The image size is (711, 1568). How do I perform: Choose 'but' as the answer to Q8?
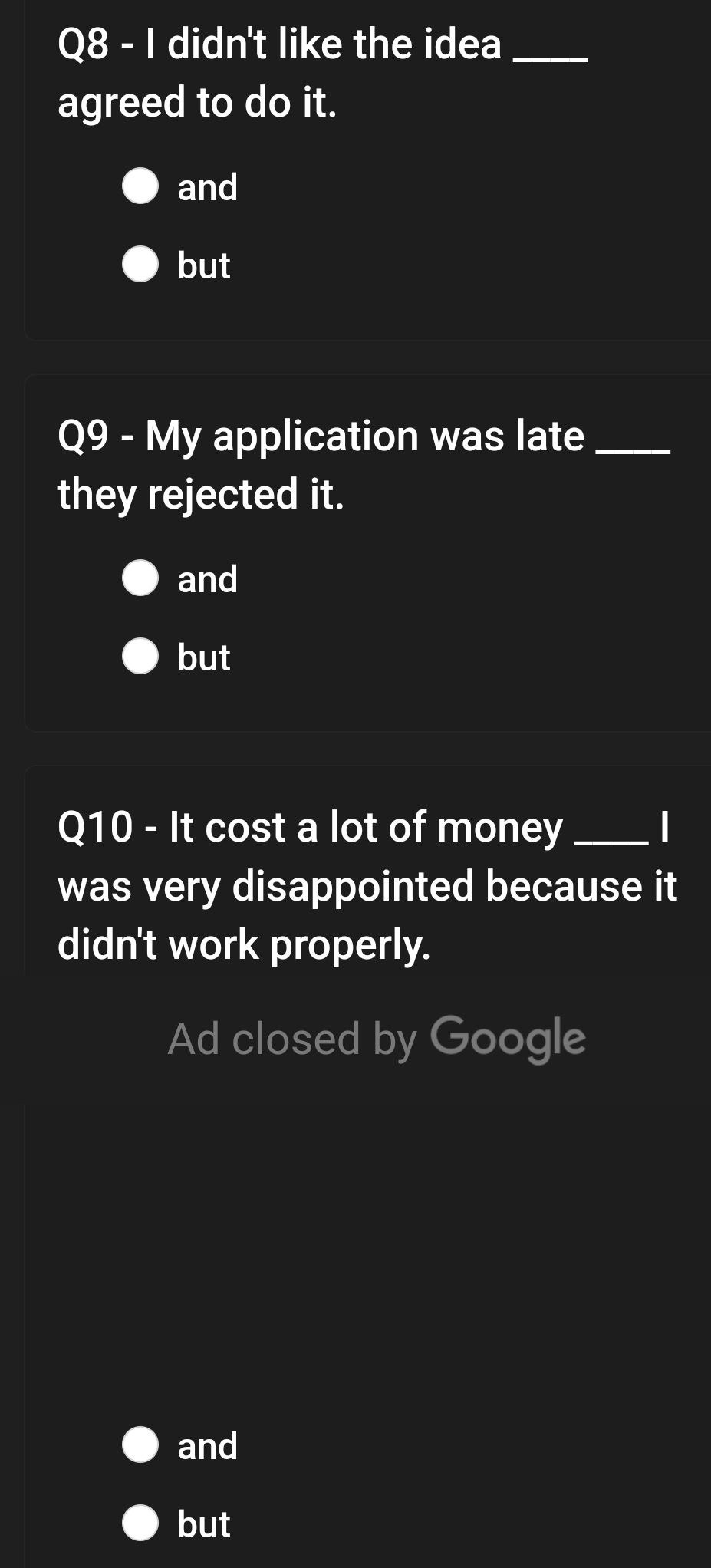pyautogui.click(x=141, y=265)
